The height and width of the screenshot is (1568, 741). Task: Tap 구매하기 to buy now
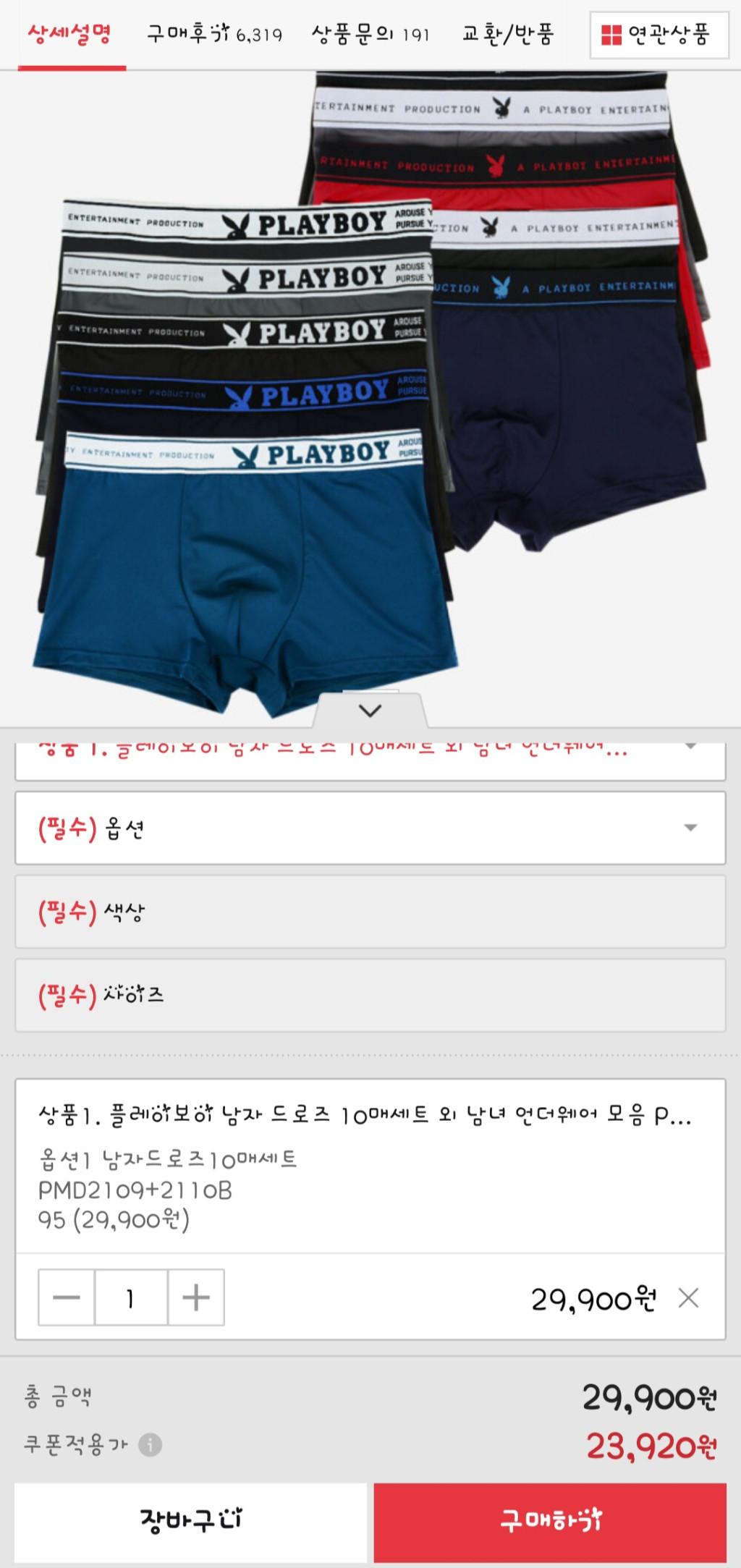click(550, 1520)
